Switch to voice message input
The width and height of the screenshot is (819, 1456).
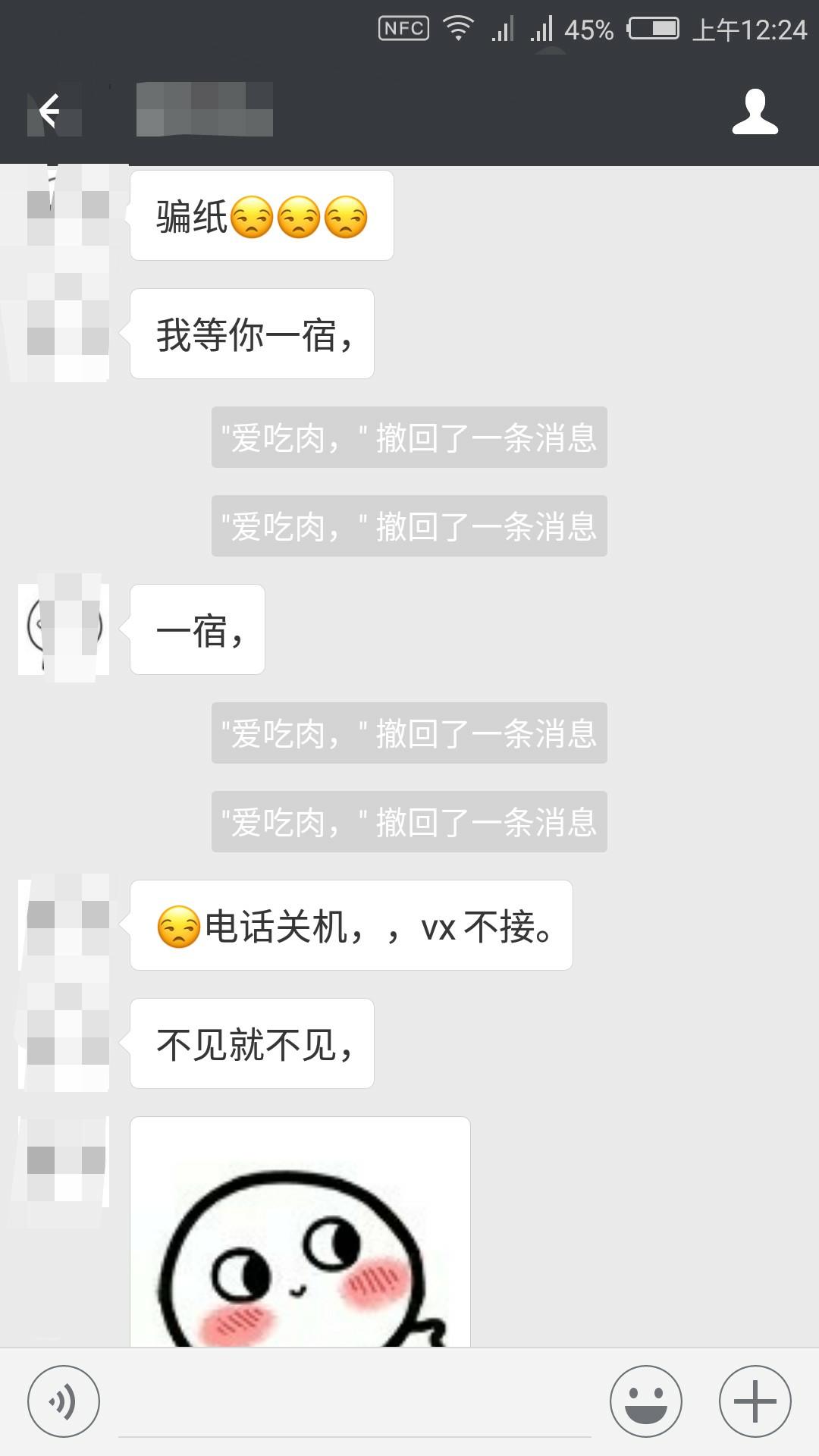[63, 1401]
